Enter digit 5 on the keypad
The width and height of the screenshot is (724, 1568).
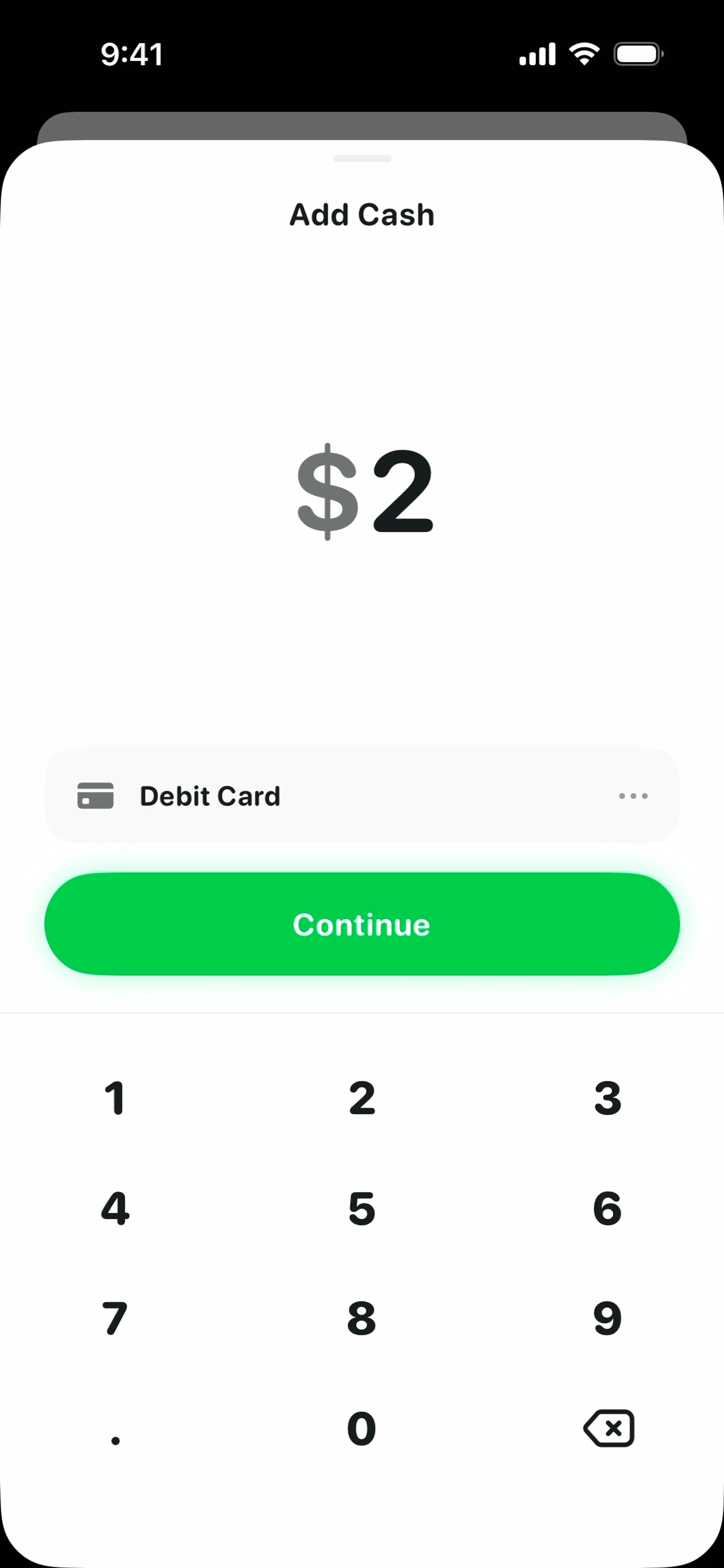pos(362,1208)
